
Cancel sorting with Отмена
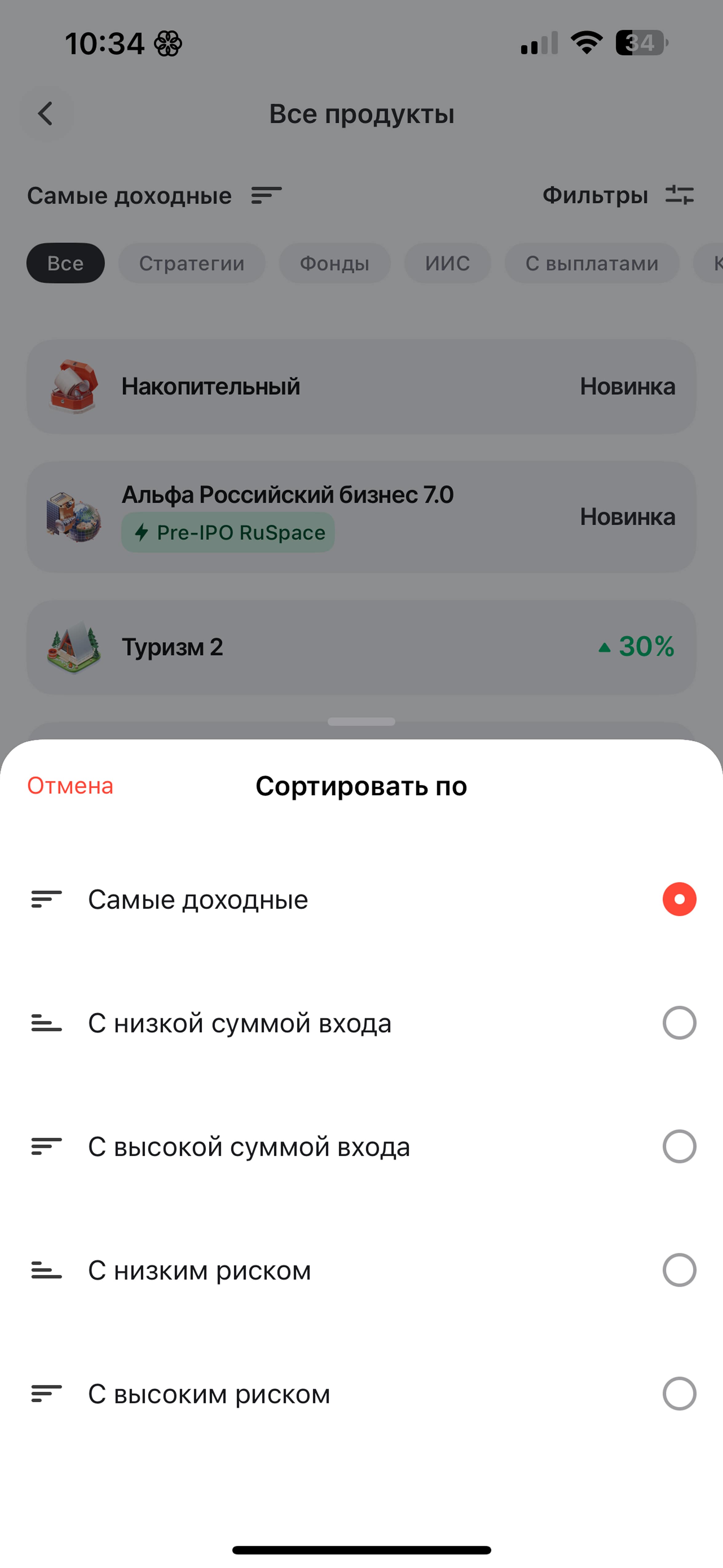(x=70, y=786)
